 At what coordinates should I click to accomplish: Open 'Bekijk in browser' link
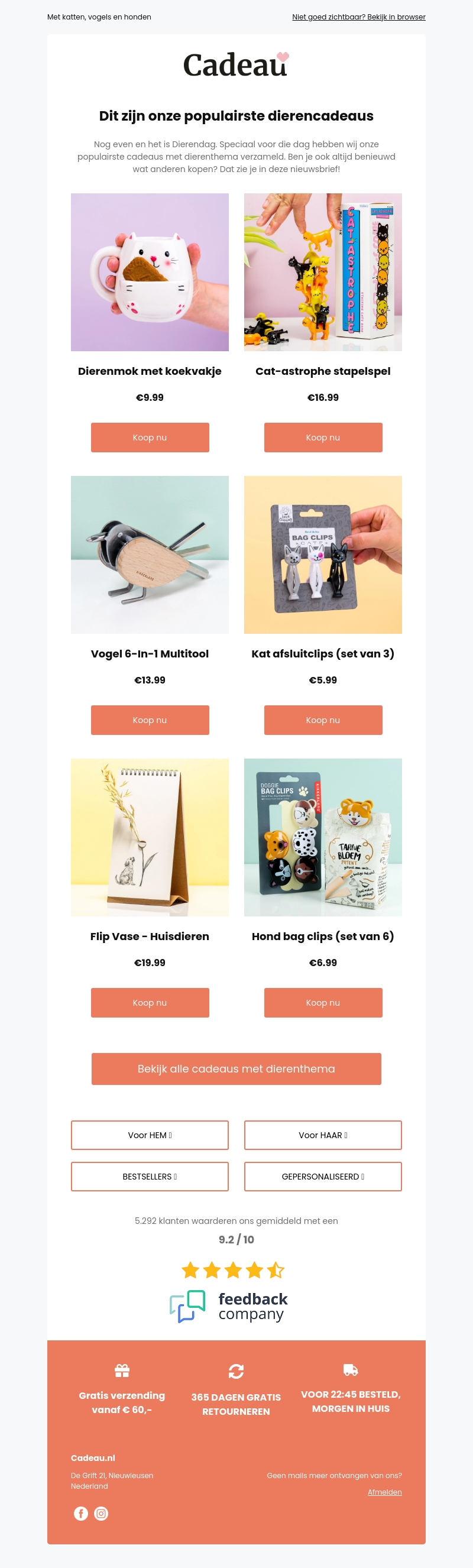coord(358,17)
